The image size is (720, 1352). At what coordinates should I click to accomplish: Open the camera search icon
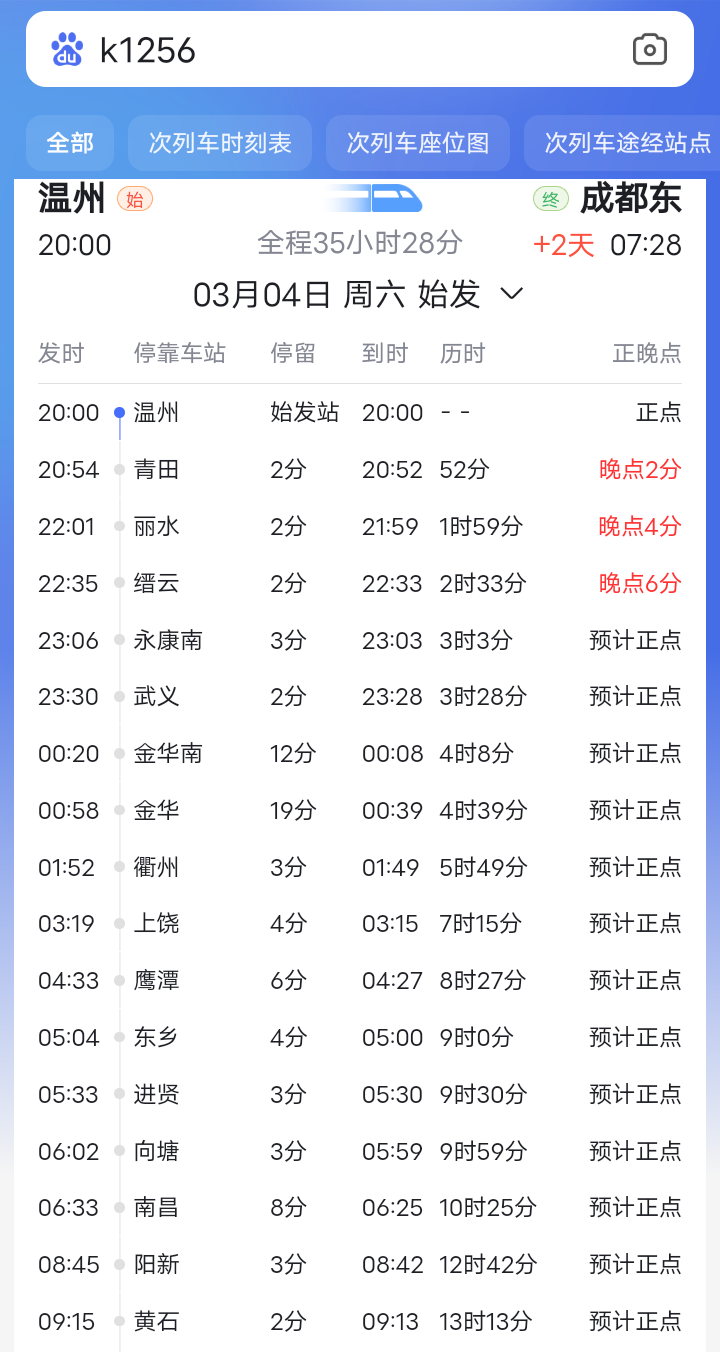[x=650, y=49]
